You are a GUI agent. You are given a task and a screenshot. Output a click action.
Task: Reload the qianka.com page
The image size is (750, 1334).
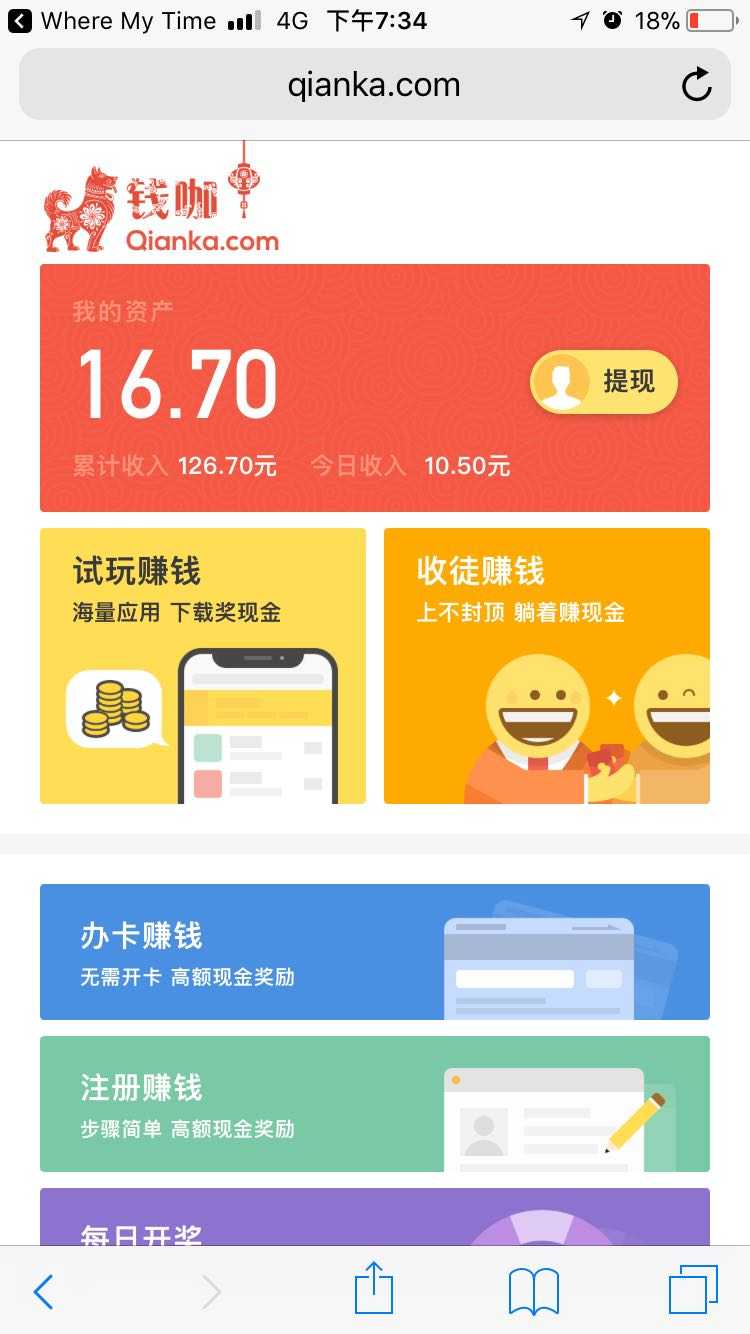click(696, 85)
